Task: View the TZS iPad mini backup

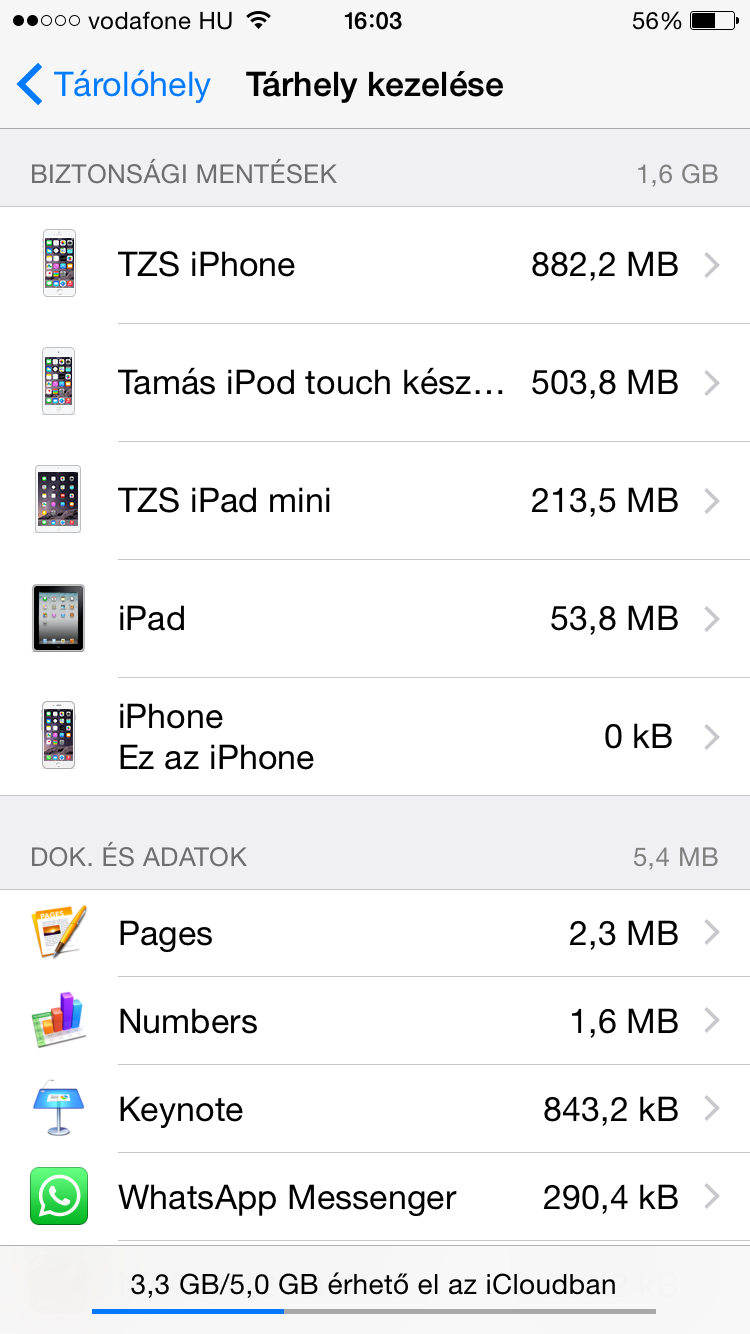Action: pyautogui.click(x=375, y=501)
